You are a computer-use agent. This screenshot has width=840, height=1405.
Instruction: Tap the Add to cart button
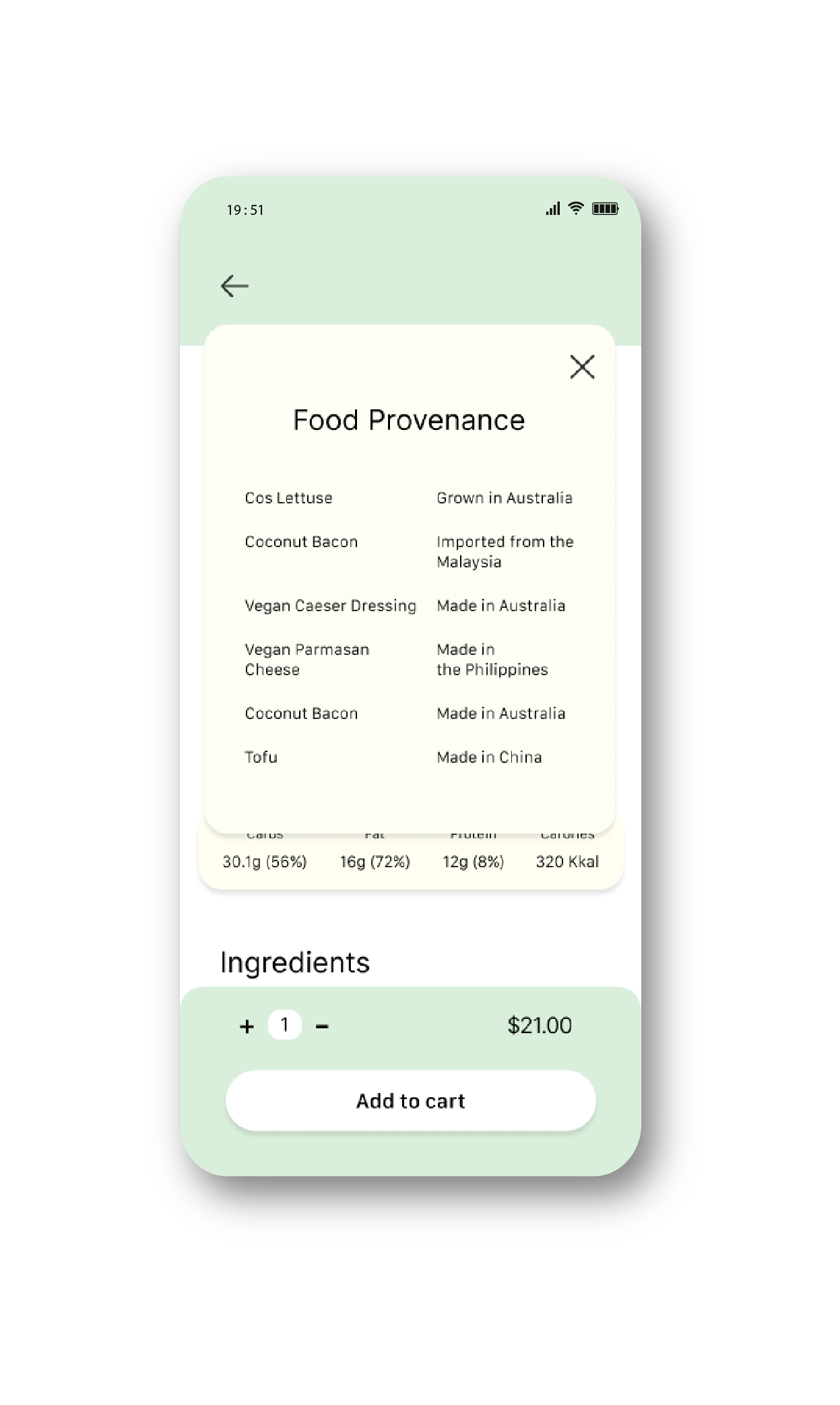[x=410, y=1100]
